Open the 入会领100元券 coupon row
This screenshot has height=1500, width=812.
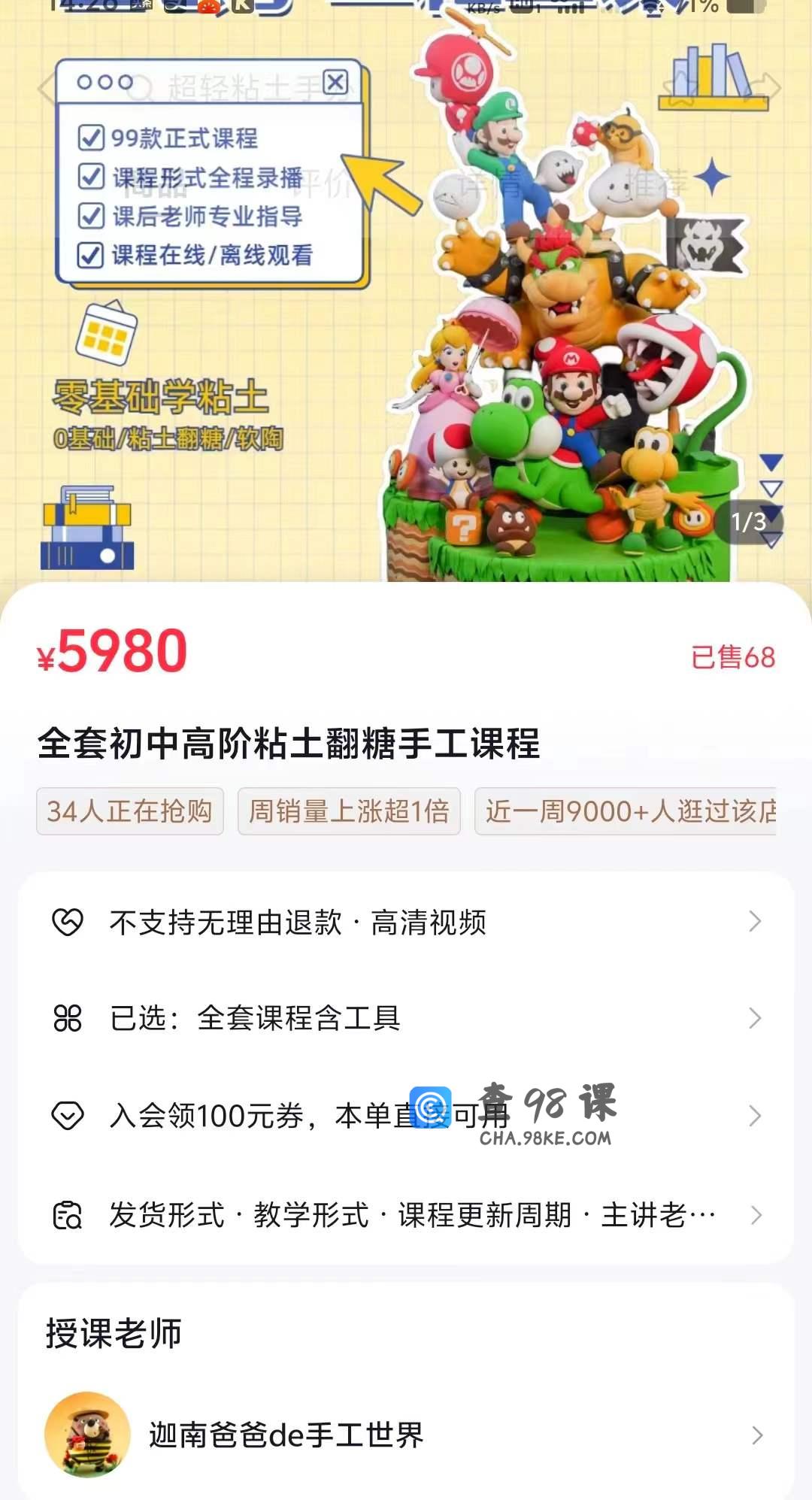pyautogui.click(x=406, y=1116)
